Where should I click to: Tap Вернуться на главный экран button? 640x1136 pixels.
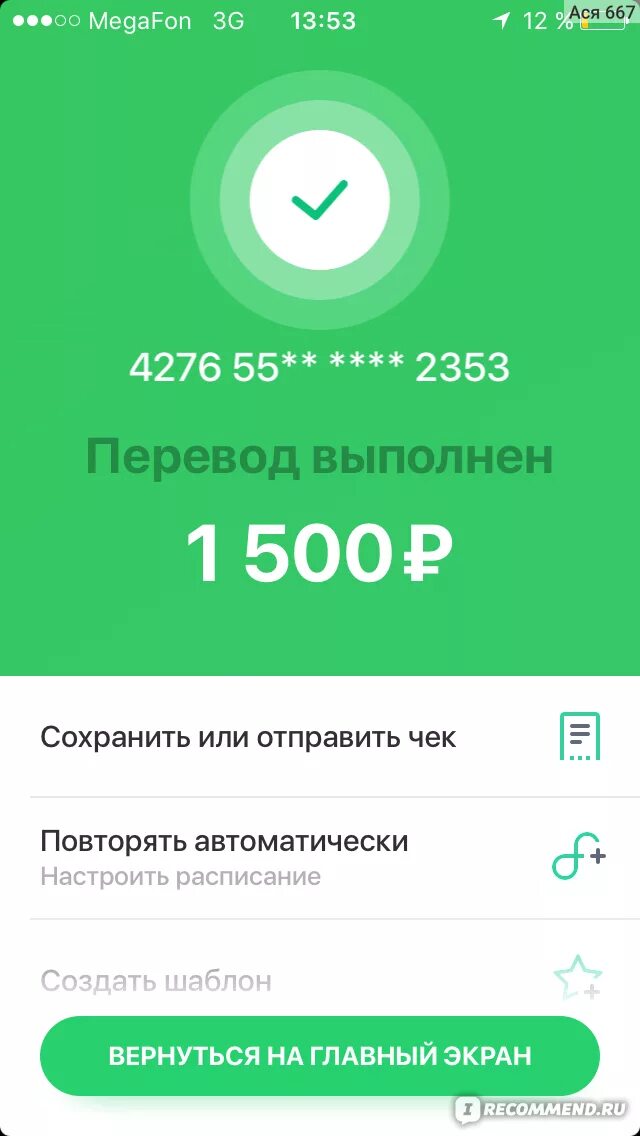(319, 1056)
